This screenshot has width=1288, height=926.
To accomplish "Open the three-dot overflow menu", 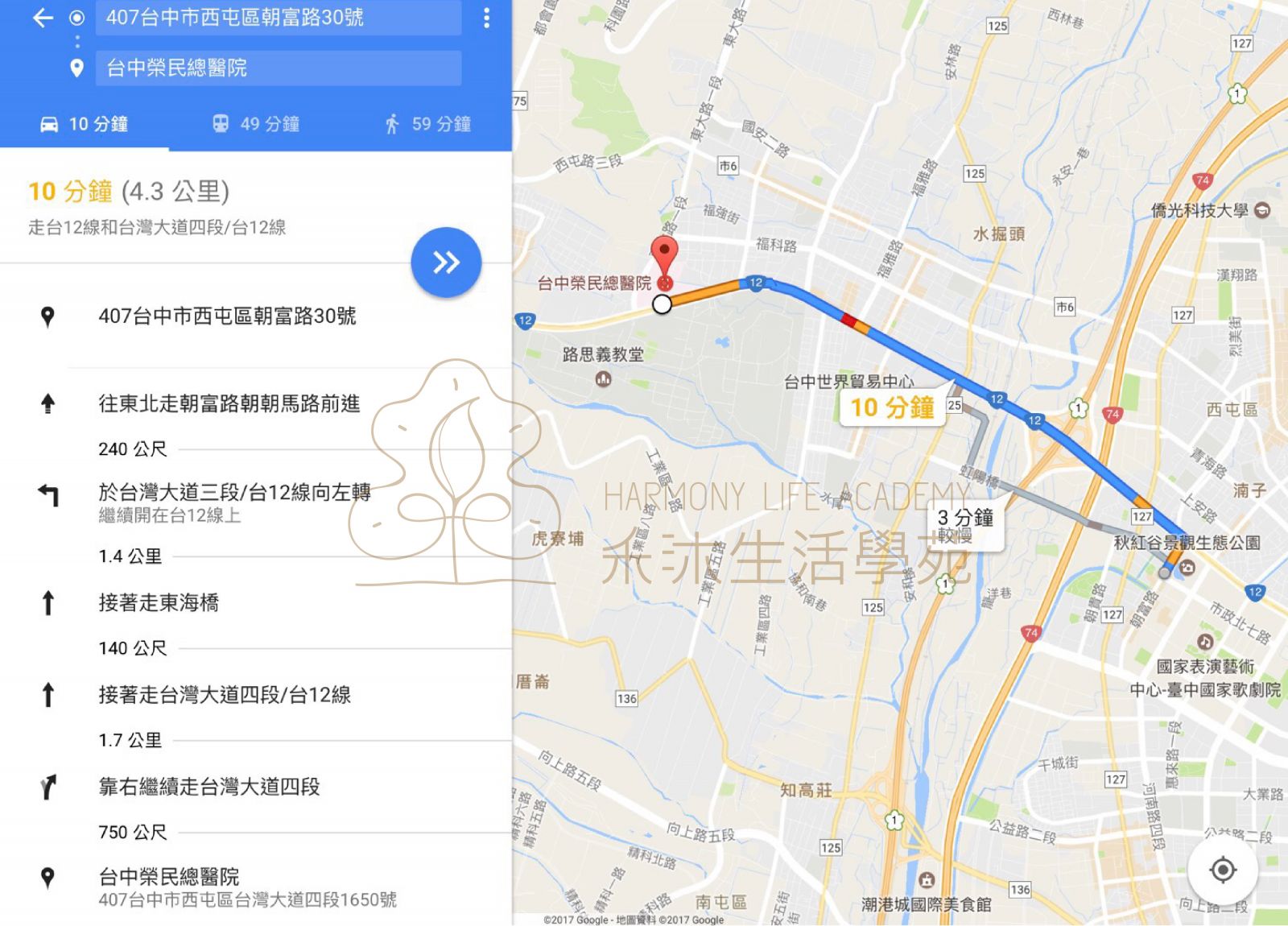I will [486, 18].
